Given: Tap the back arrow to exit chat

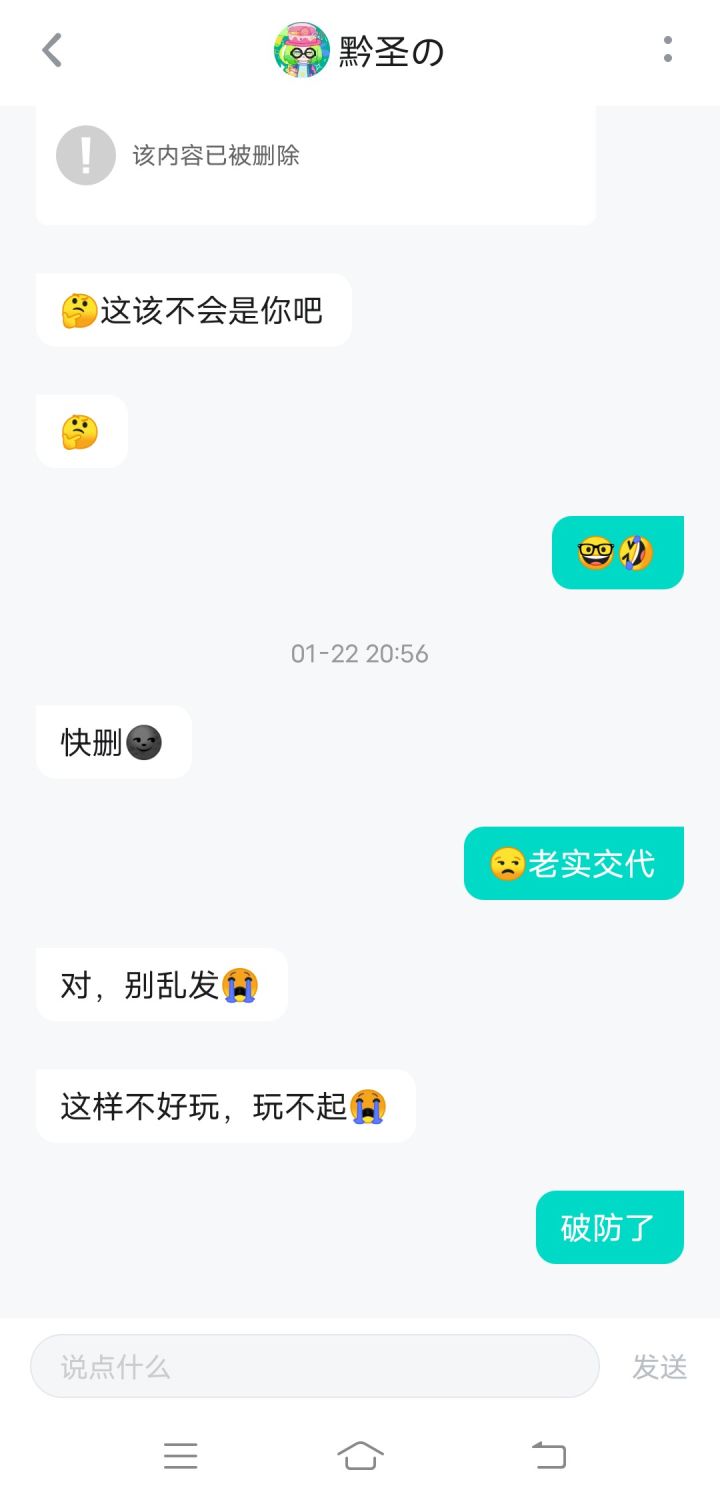Looking at the screenshot, I should 51,50.
